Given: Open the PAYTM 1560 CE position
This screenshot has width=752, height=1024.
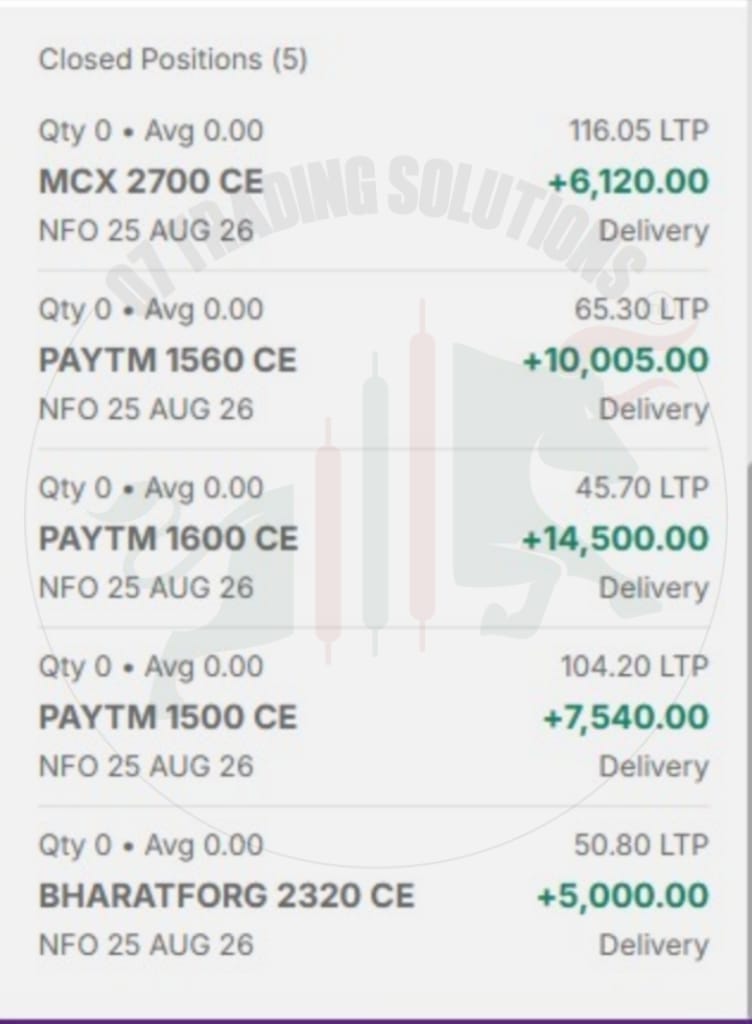Looking at the screenshot, I should coord(373,360).
